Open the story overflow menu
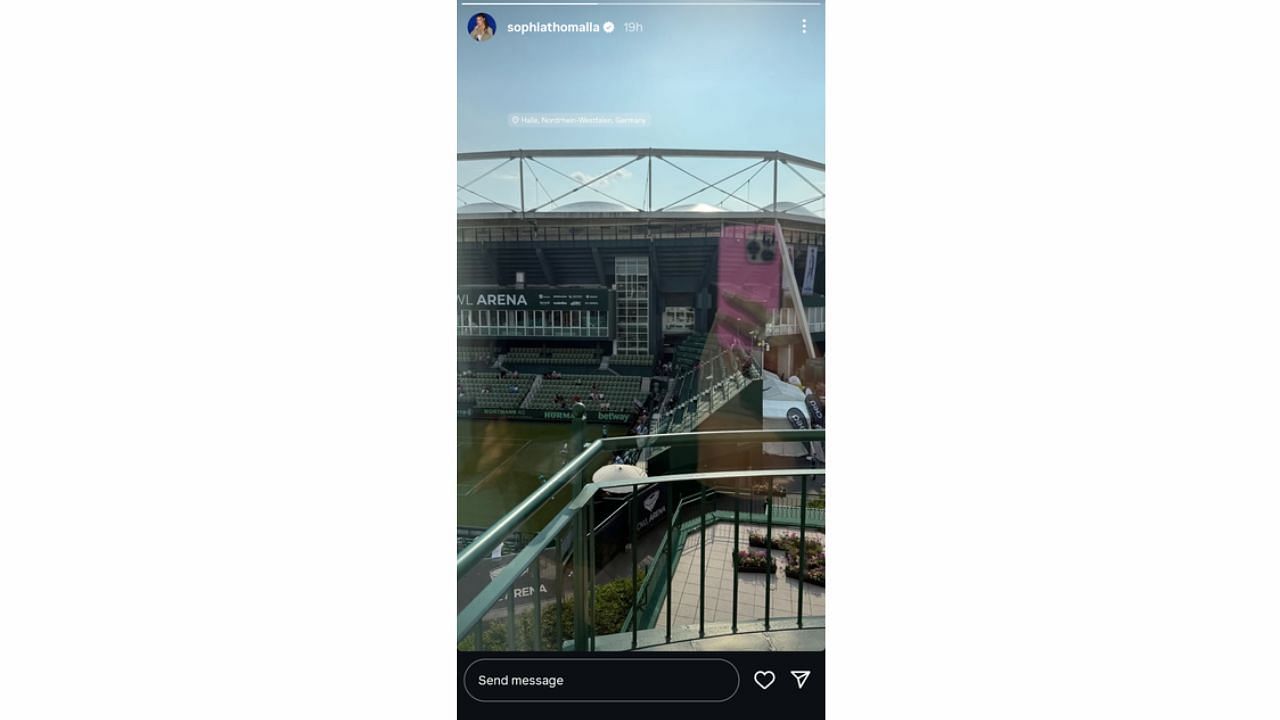 coord(803,27)
